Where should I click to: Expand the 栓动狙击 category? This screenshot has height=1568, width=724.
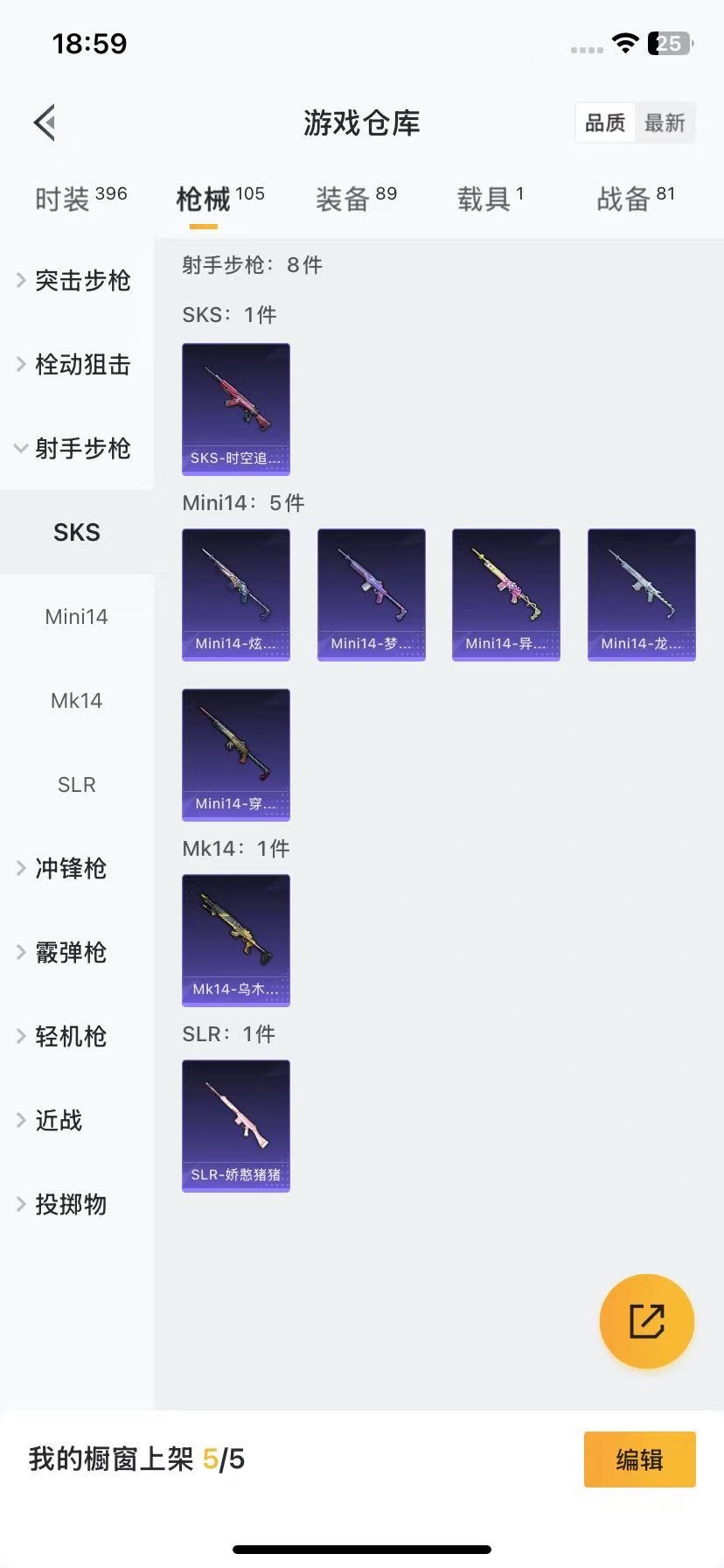[81, 365]
